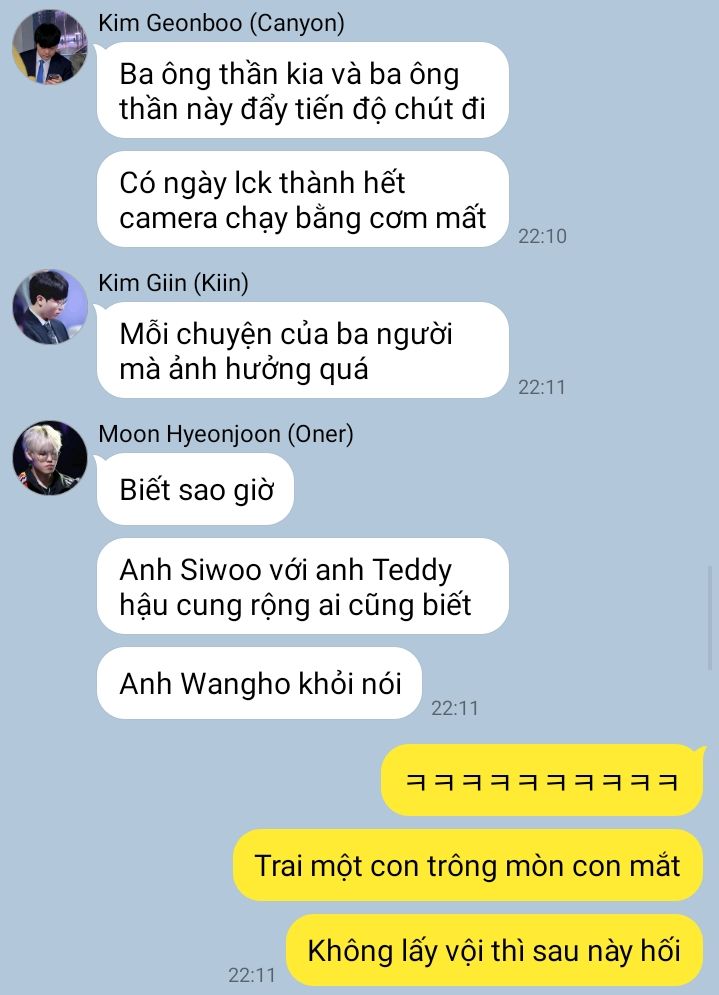Tap Moon Hyeonjoon (Oner)'s avatar
This screenshot has width=719, height=995.
(49, 457)
